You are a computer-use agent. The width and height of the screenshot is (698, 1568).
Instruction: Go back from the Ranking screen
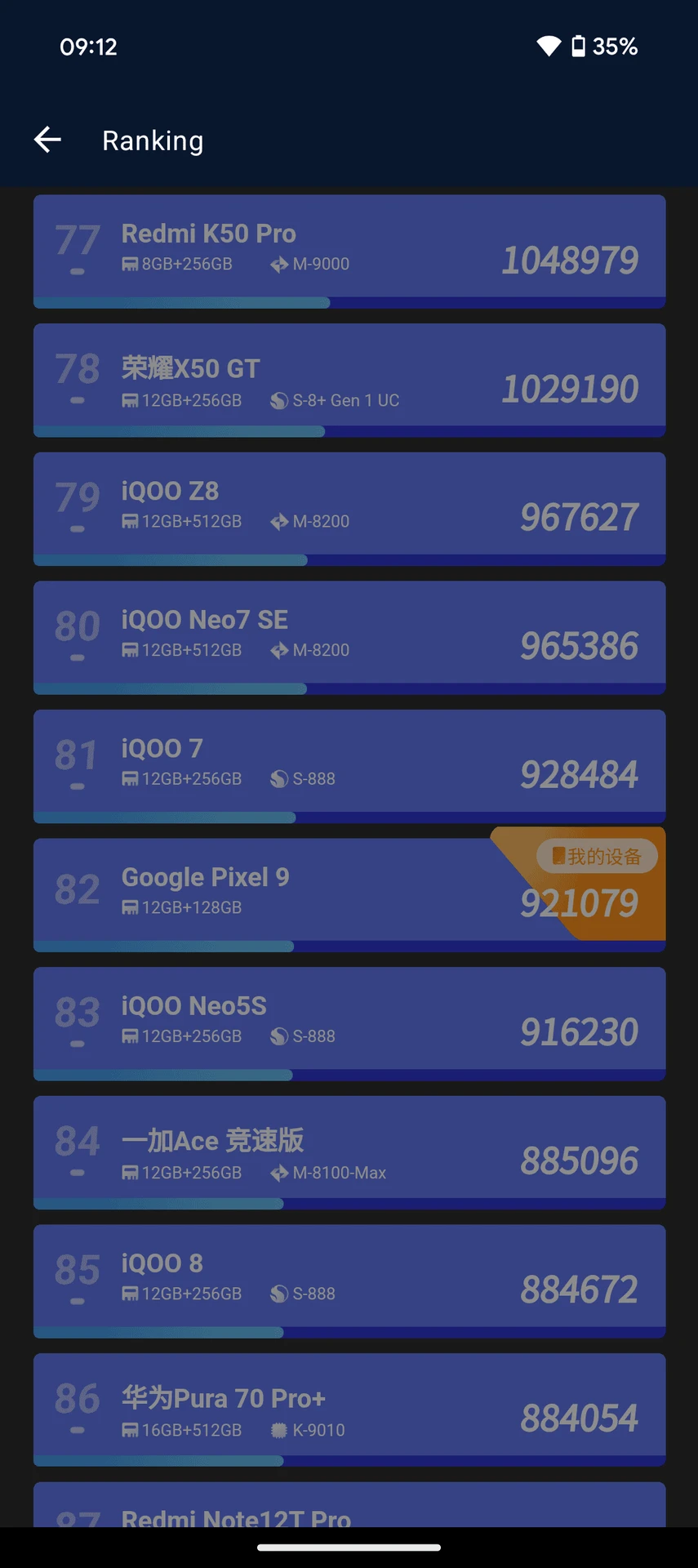click(x=47, y=140)
